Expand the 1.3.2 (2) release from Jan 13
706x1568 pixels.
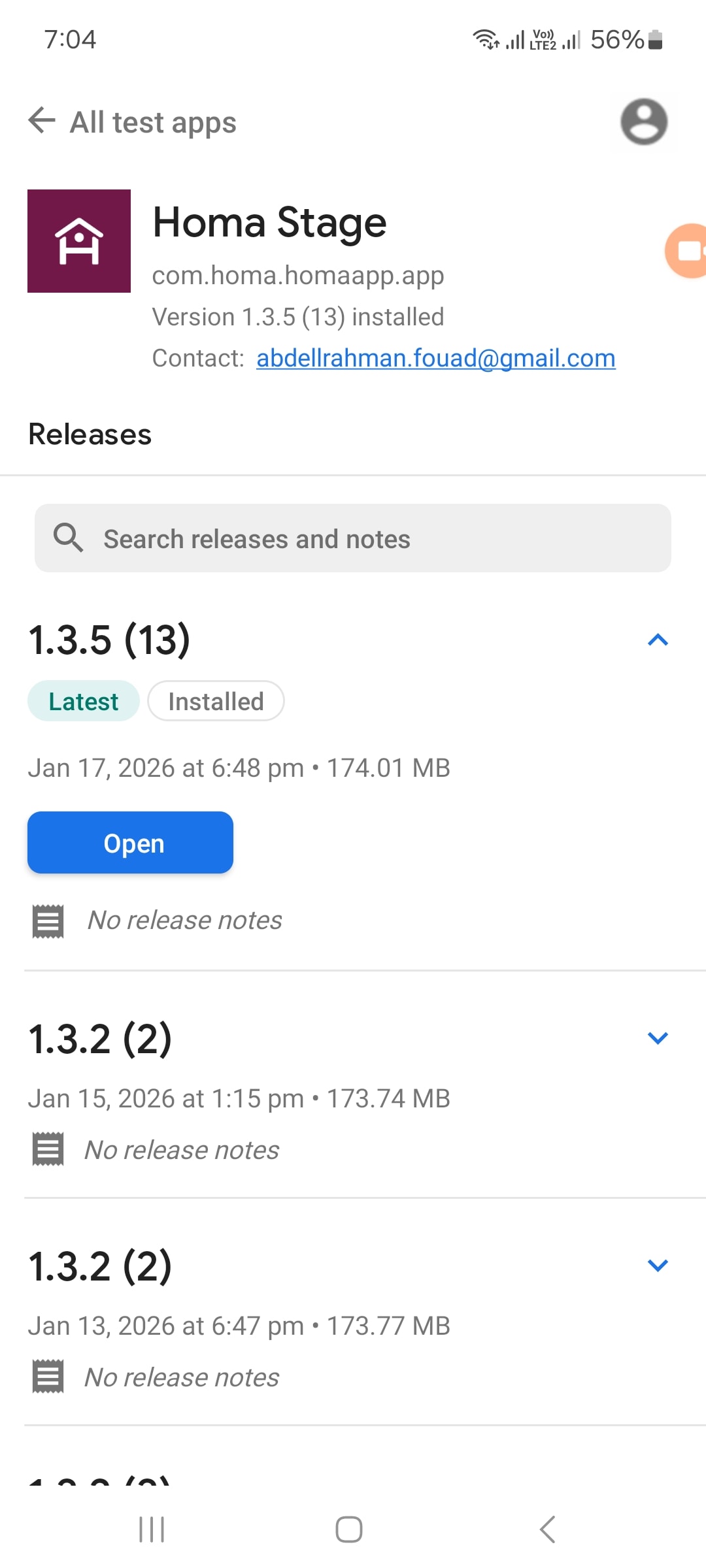pyautogui.click(x=658, y=1266)
